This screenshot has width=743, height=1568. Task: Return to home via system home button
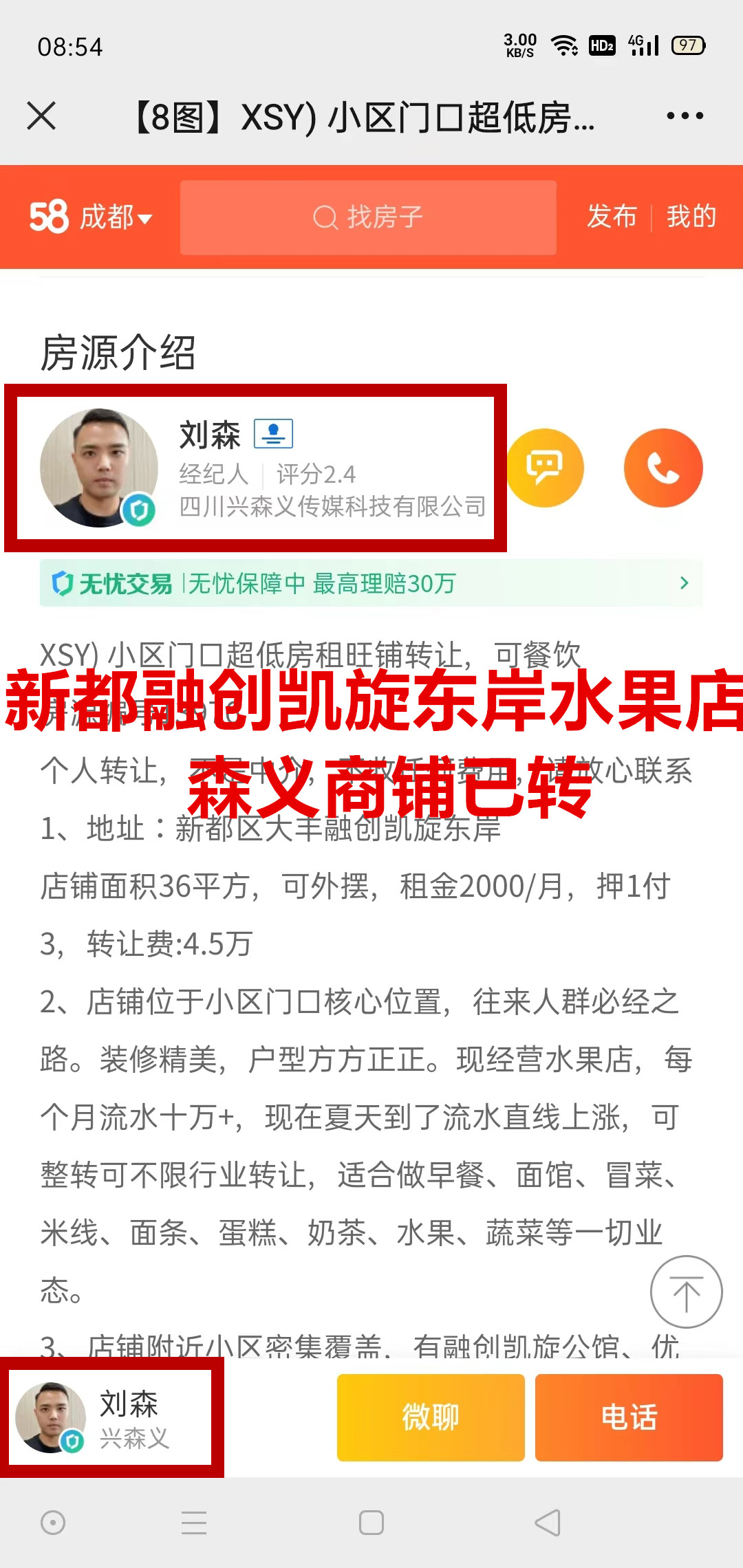pos(371,1523)
